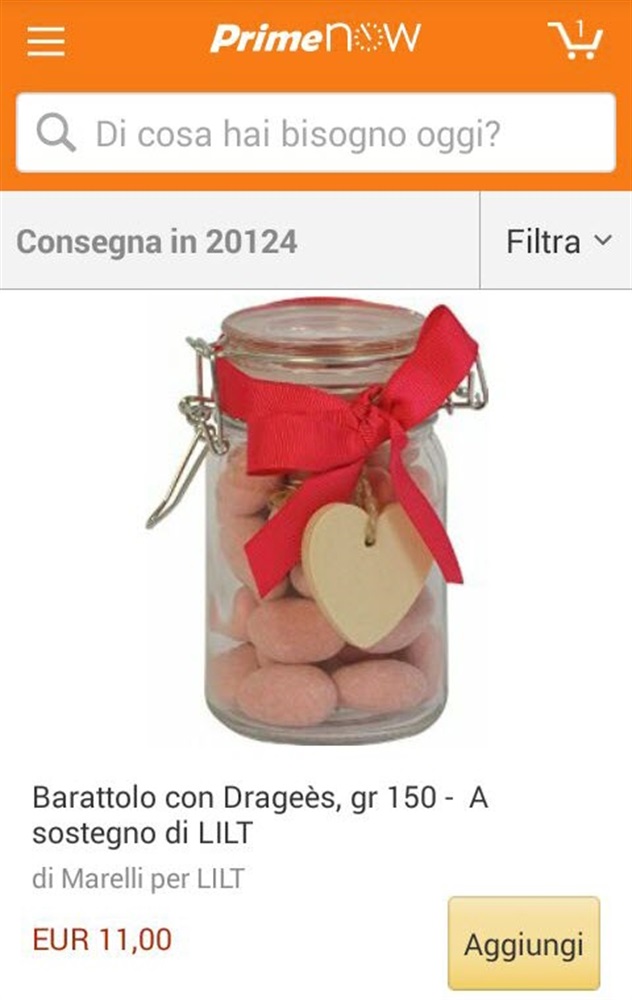Open the shopping cart
Viewport: 632px width, 1000px height.
click(576, 40)
